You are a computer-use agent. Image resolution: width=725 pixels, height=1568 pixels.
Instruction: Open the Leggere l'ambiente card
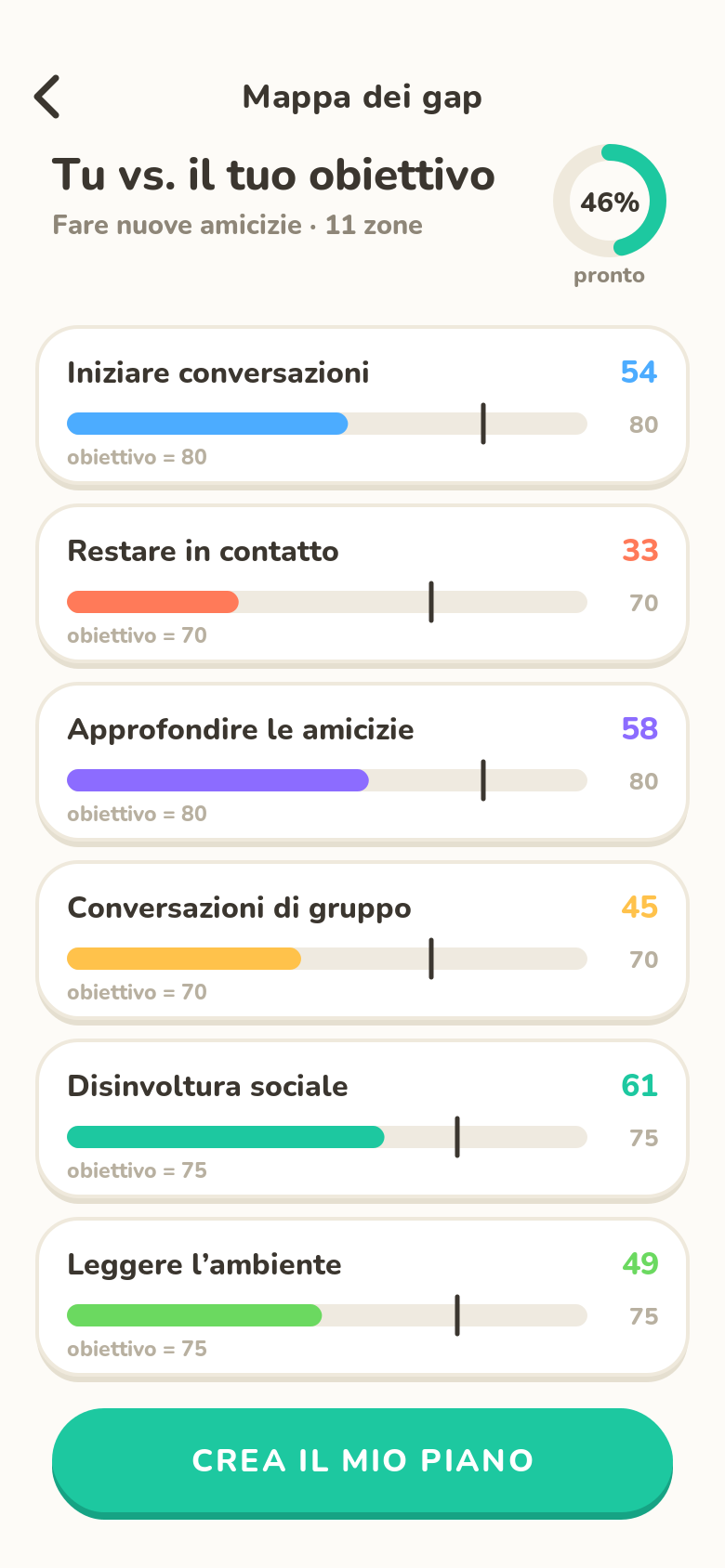362,1299
